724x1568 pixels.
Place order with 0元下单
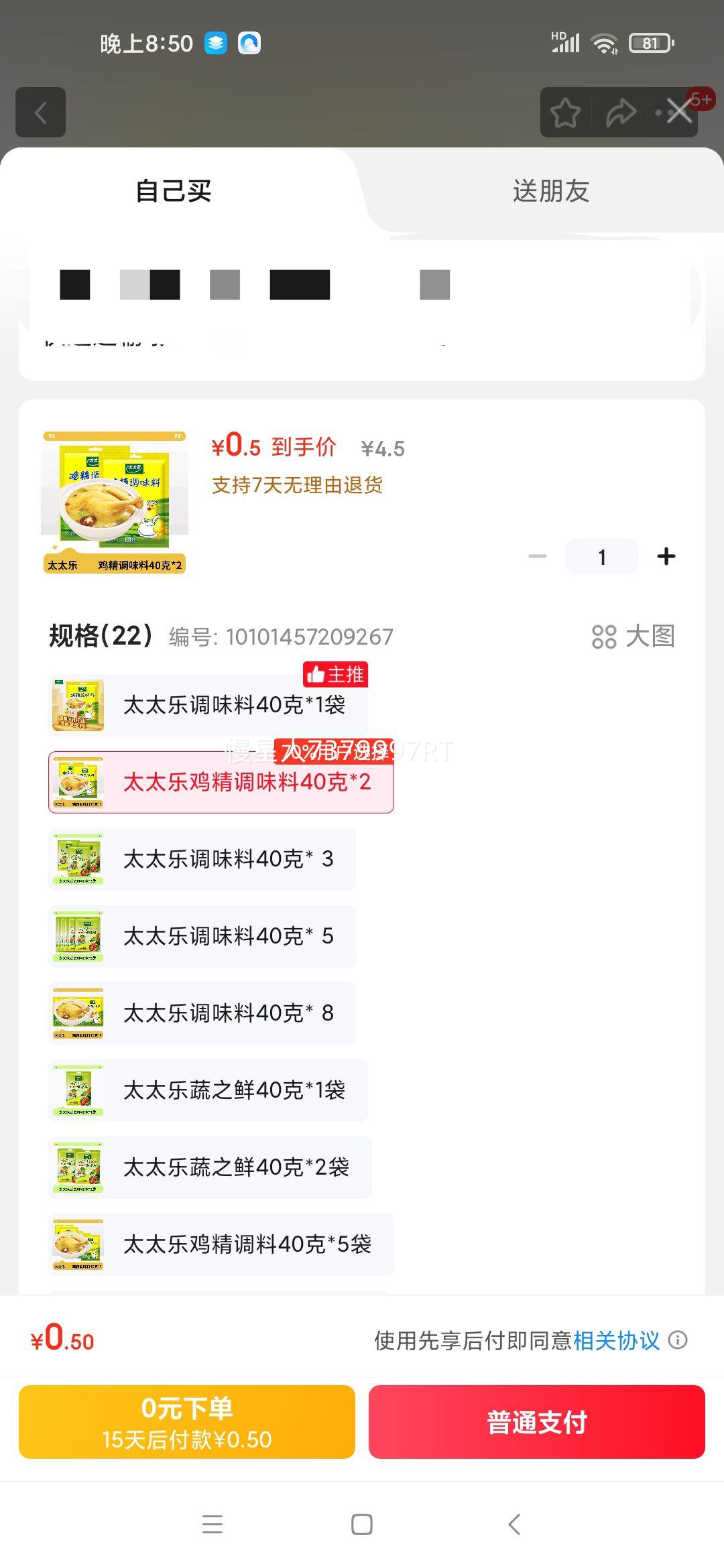187,1422
